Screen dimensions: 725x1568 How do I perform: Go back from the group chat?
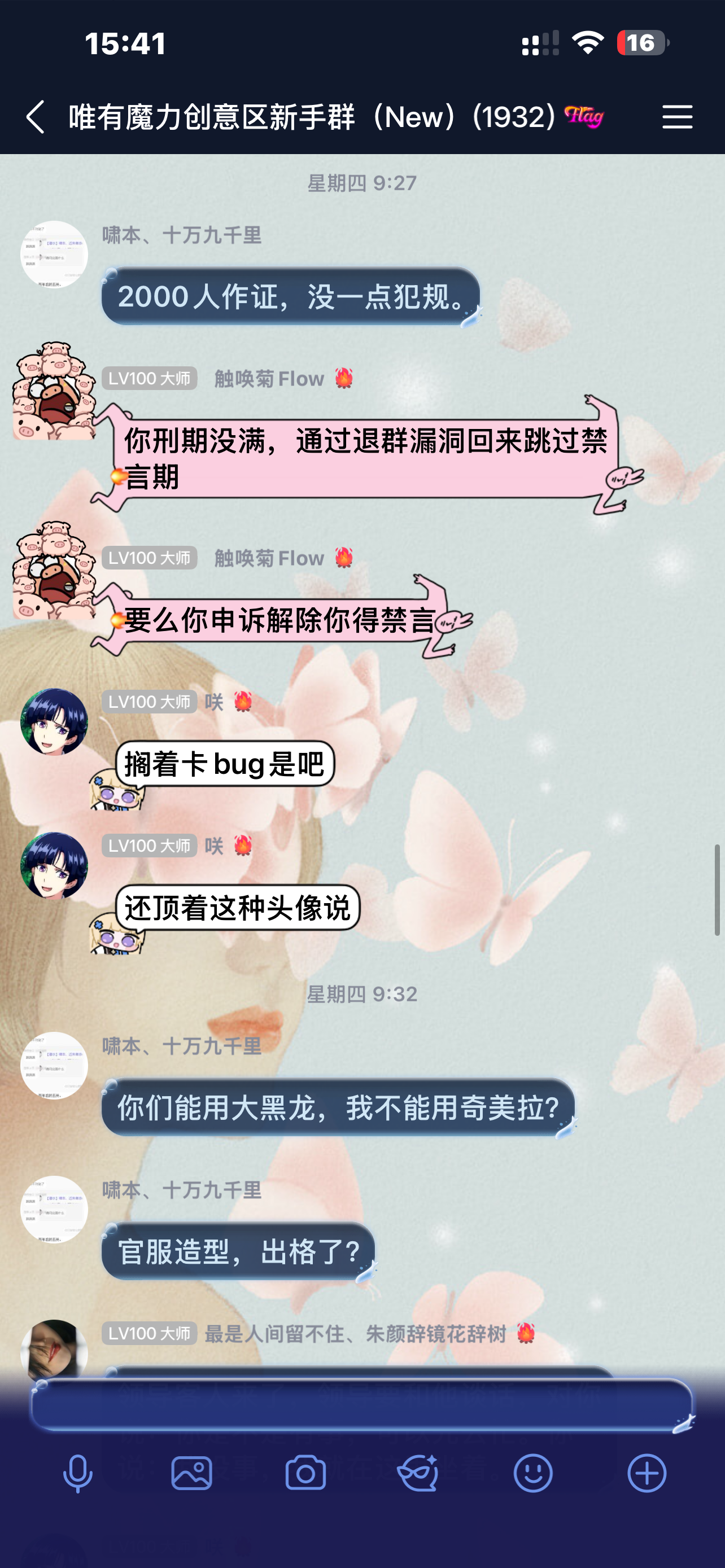click(36, 116)
